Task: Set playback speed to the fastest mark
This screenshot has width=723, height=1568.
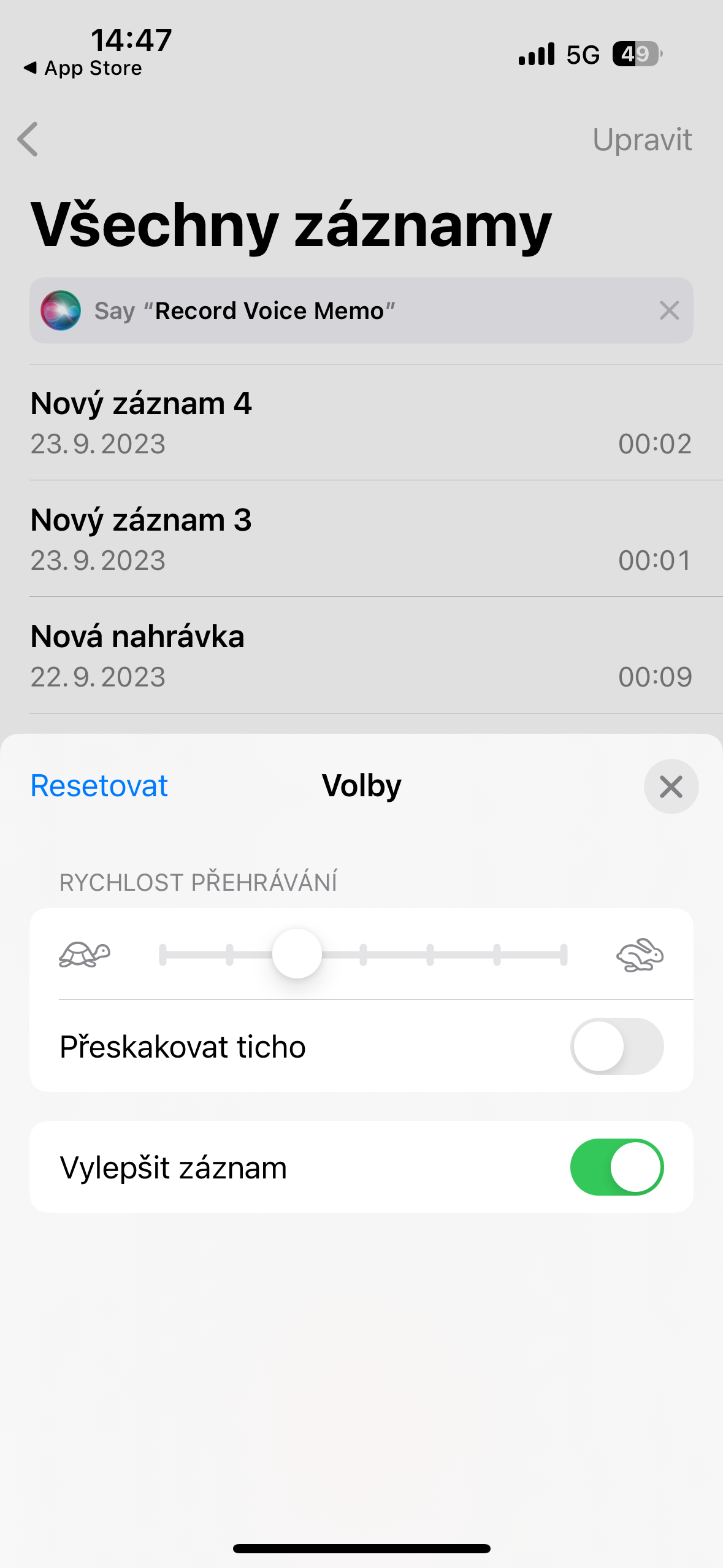Action: coord(563,955)
